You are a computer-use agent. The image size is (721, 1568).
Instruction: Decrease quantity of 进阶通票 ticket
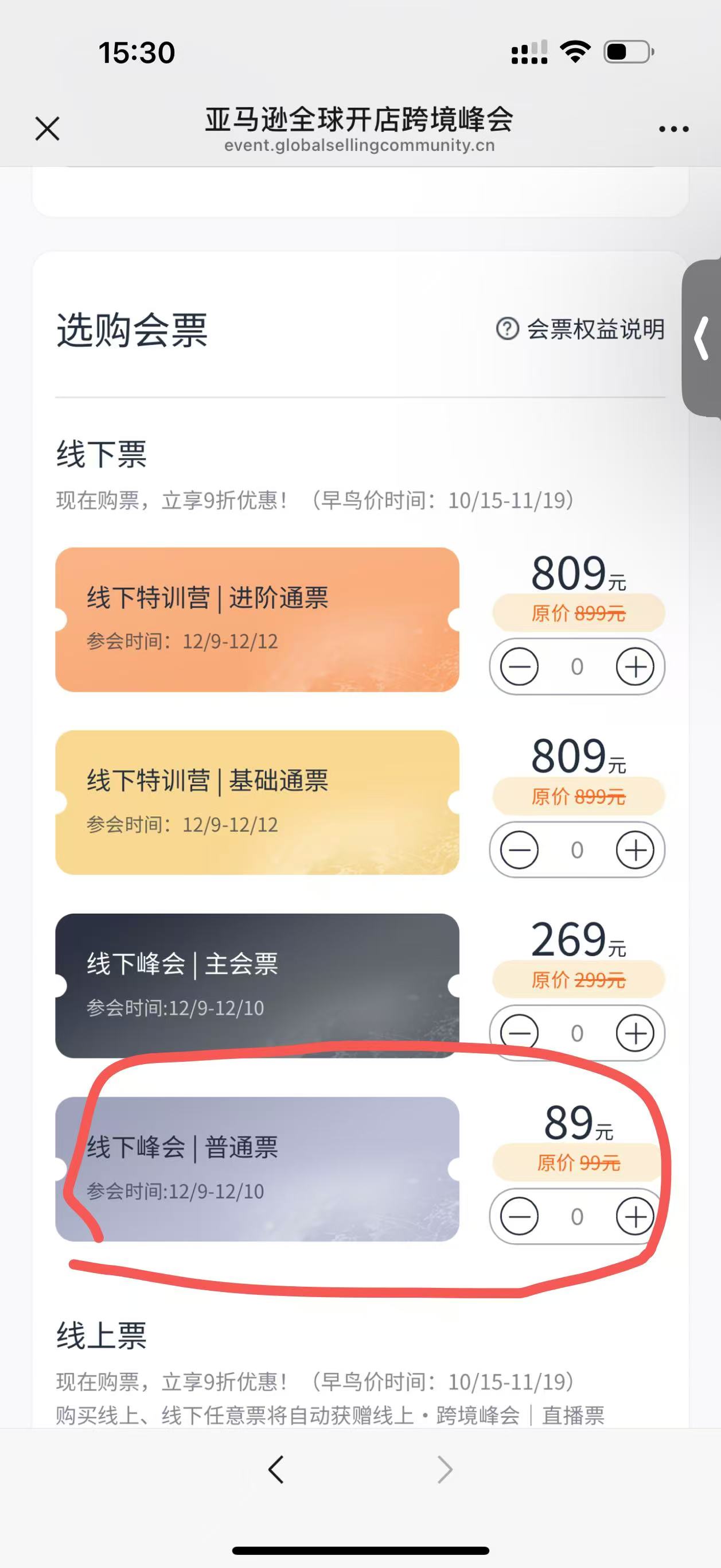point(519,667)
